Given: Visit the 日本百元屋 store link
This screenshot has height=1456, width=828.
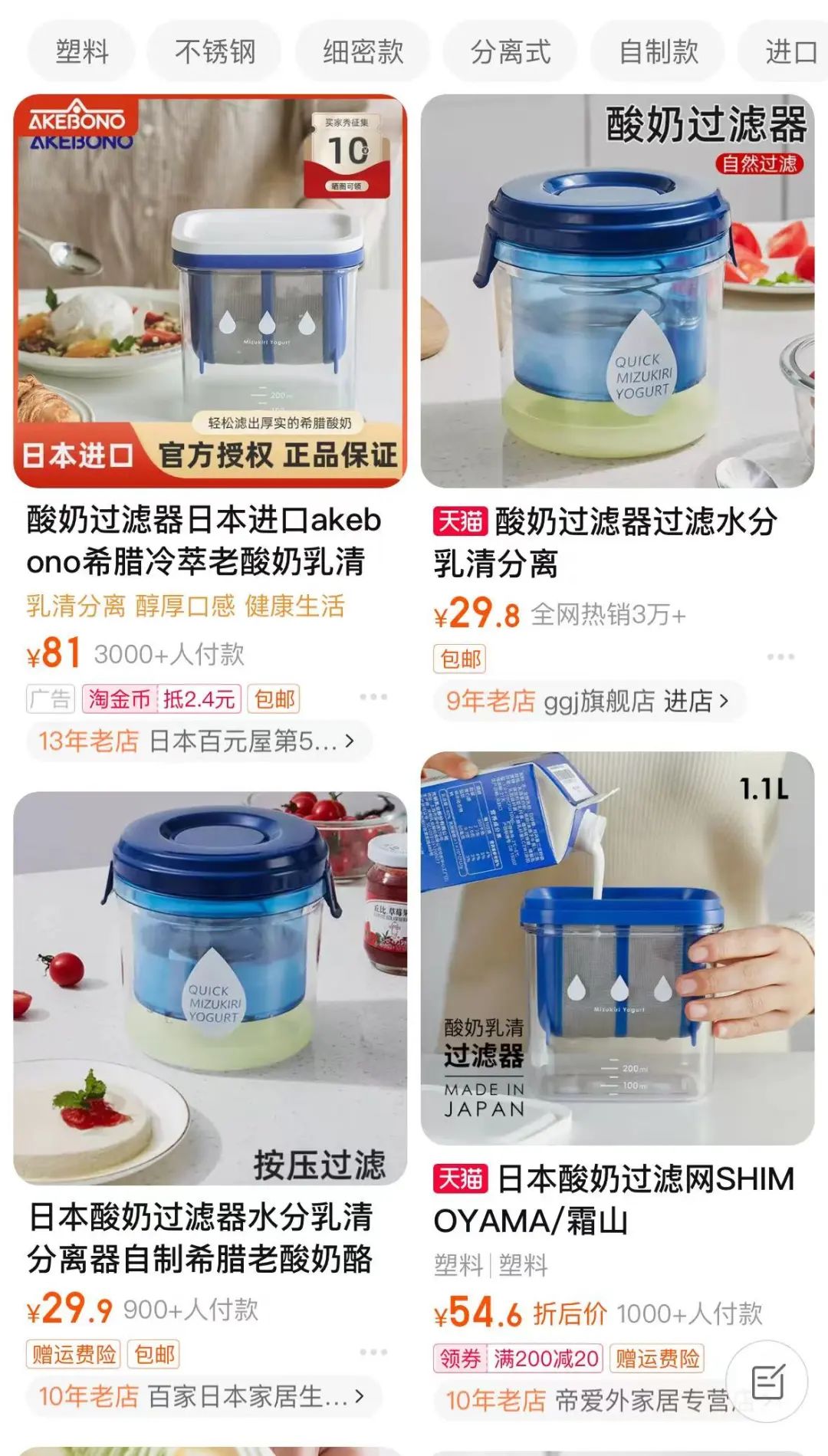Looking at the screenshot, I should click(199, 741).
